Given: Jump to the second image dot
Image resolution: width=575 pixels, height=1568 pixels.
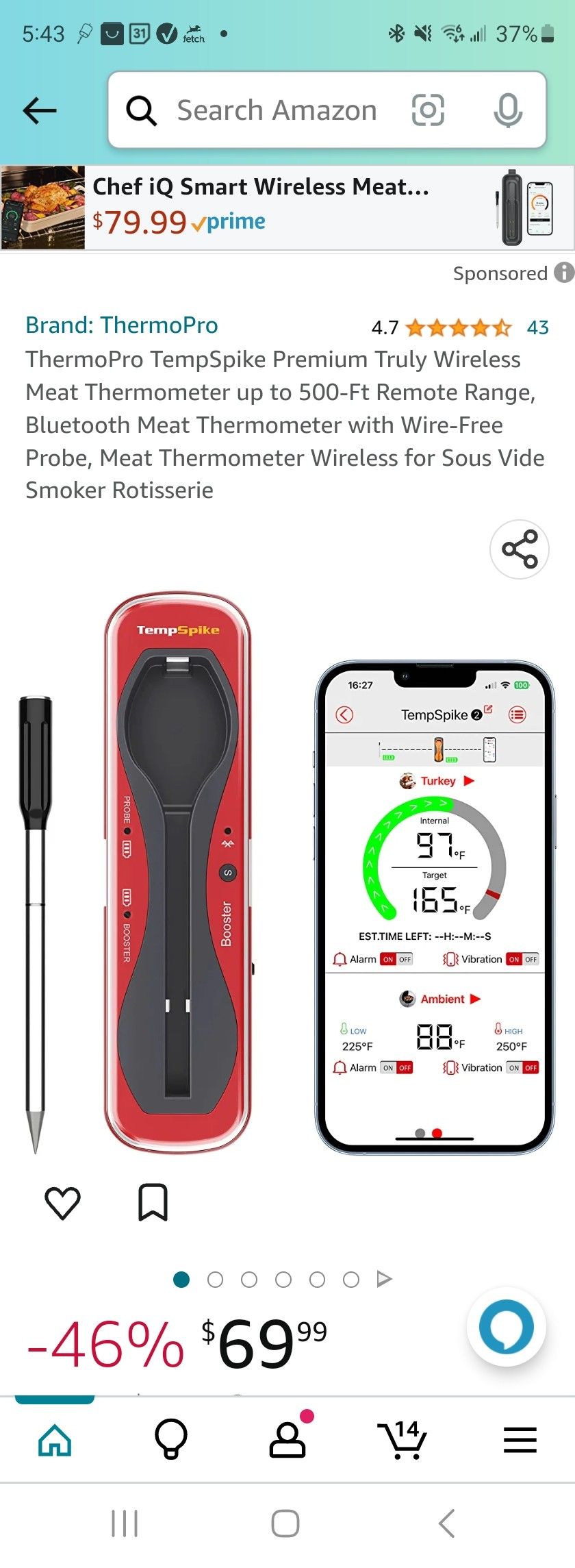Looking at the screenshot, I should pyautogui.click(x=215, y=1279).
